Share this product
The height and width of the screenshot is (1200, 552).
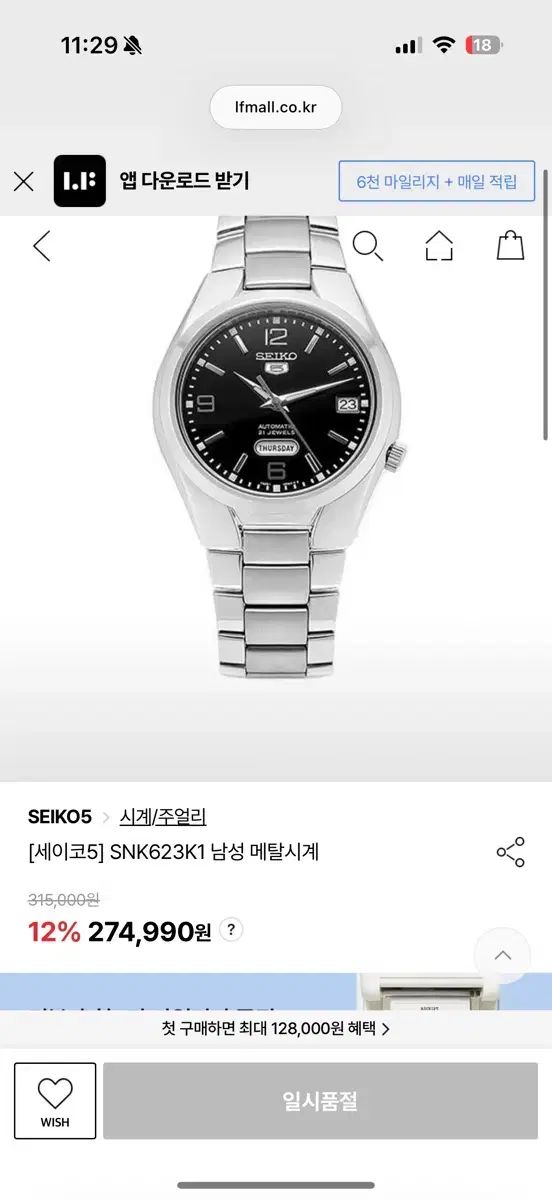click(x=510, y=852)
